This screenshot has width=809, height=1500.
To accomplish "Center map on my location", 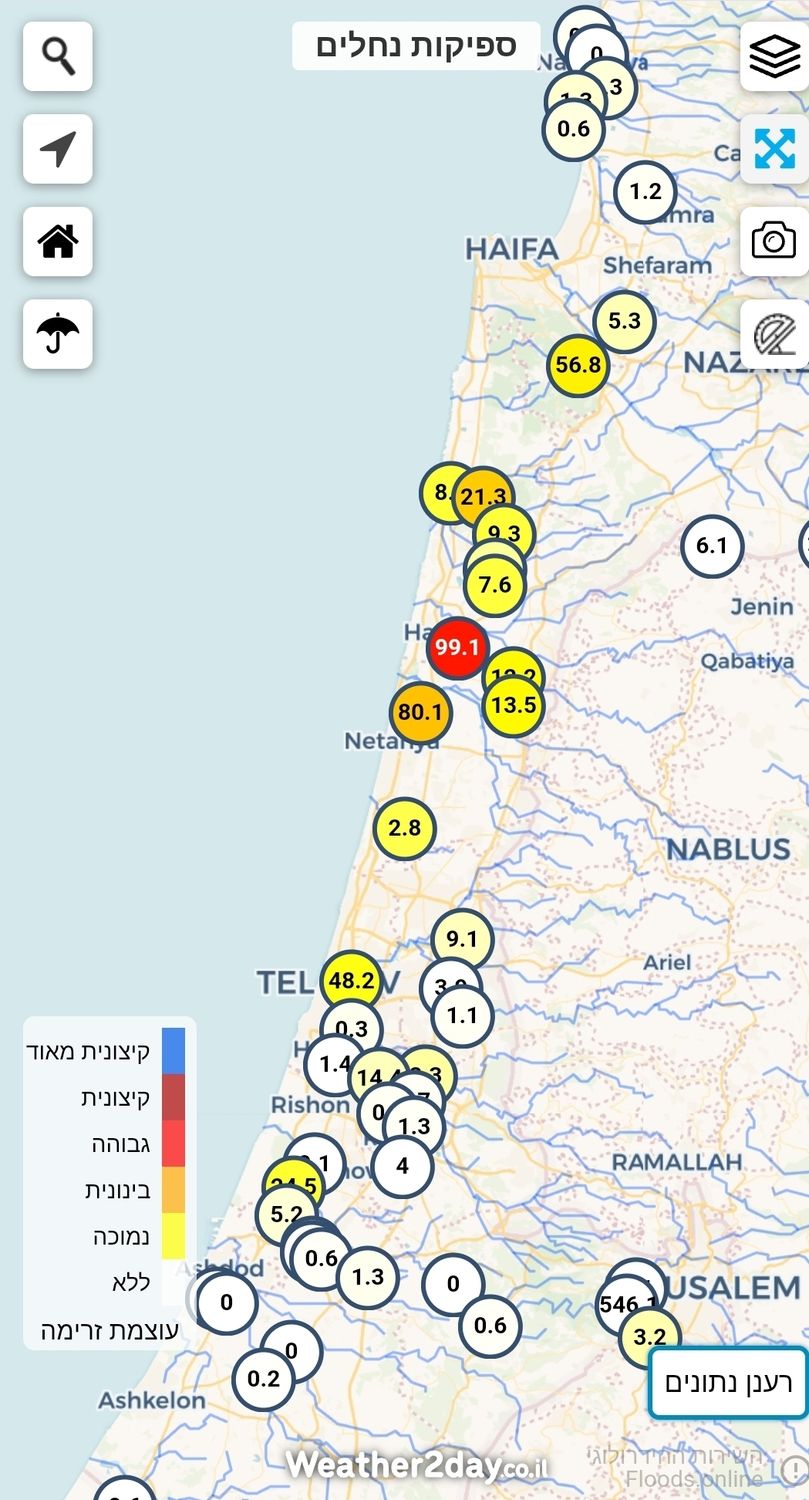I will coord(58,149).
